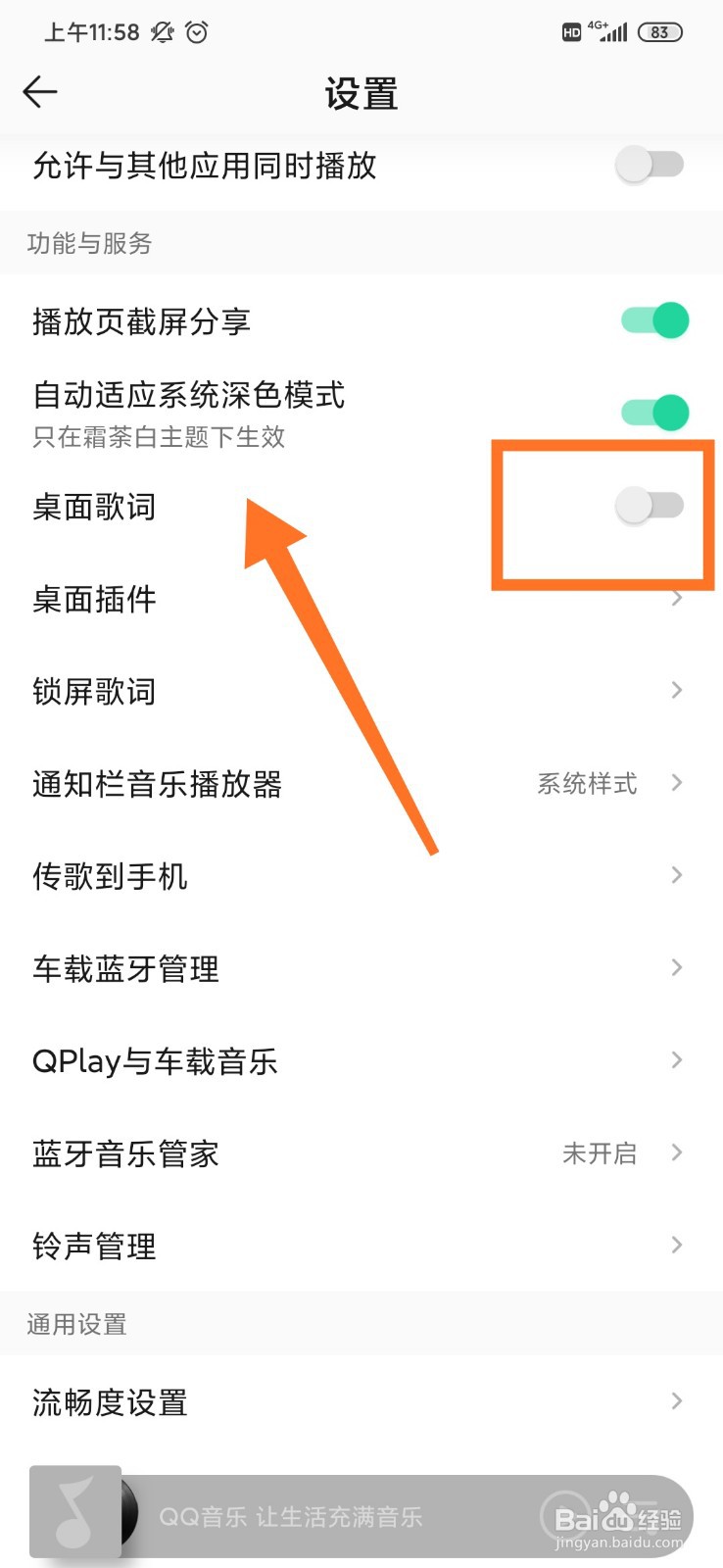The height and width of the screenshot is (1568, 723).
Task: Tap the alarm clock status bar icon
Action: [x=198, y=32]
